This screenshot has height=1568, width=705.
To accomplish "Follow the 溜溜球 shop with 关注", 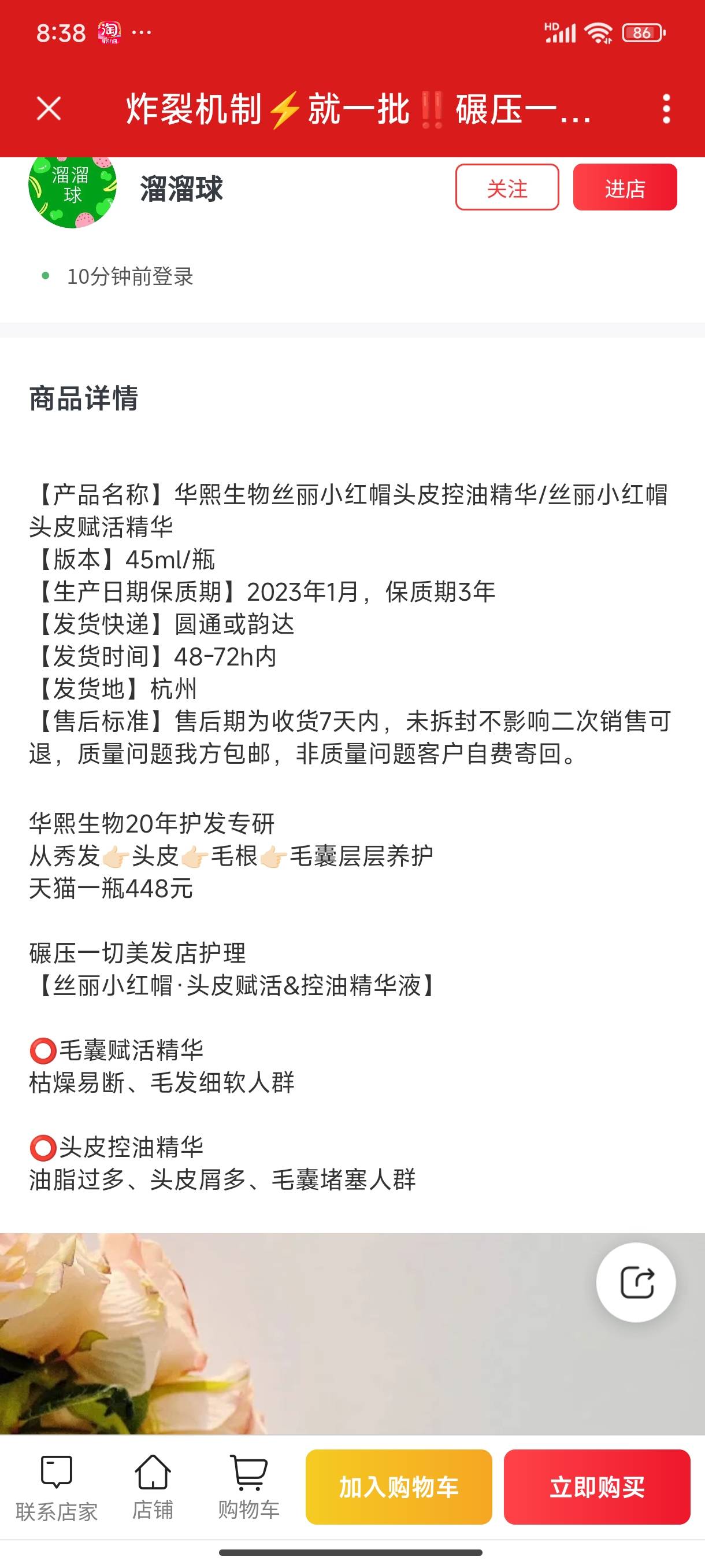I will (x=507, y=187).
